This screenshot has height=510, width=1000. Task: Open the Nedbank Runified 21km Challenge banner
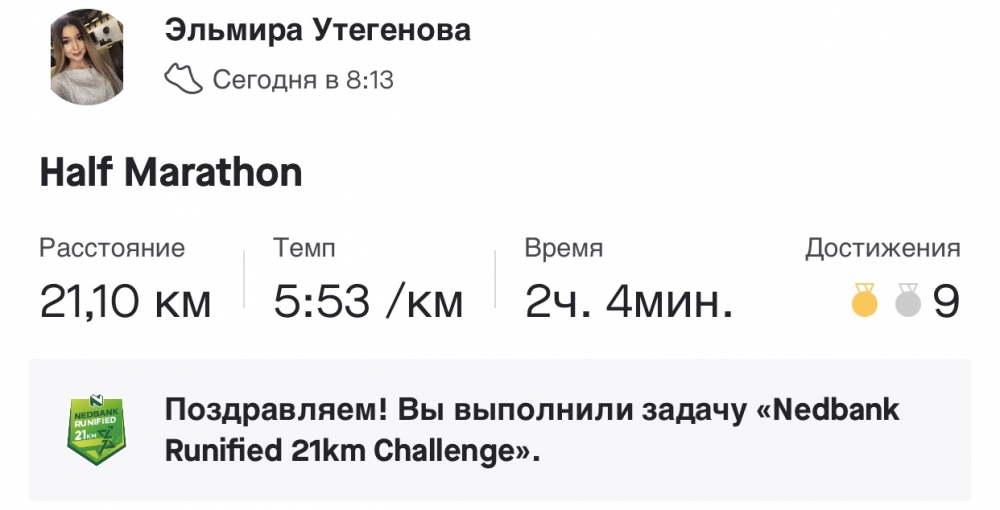click(500, 429)
